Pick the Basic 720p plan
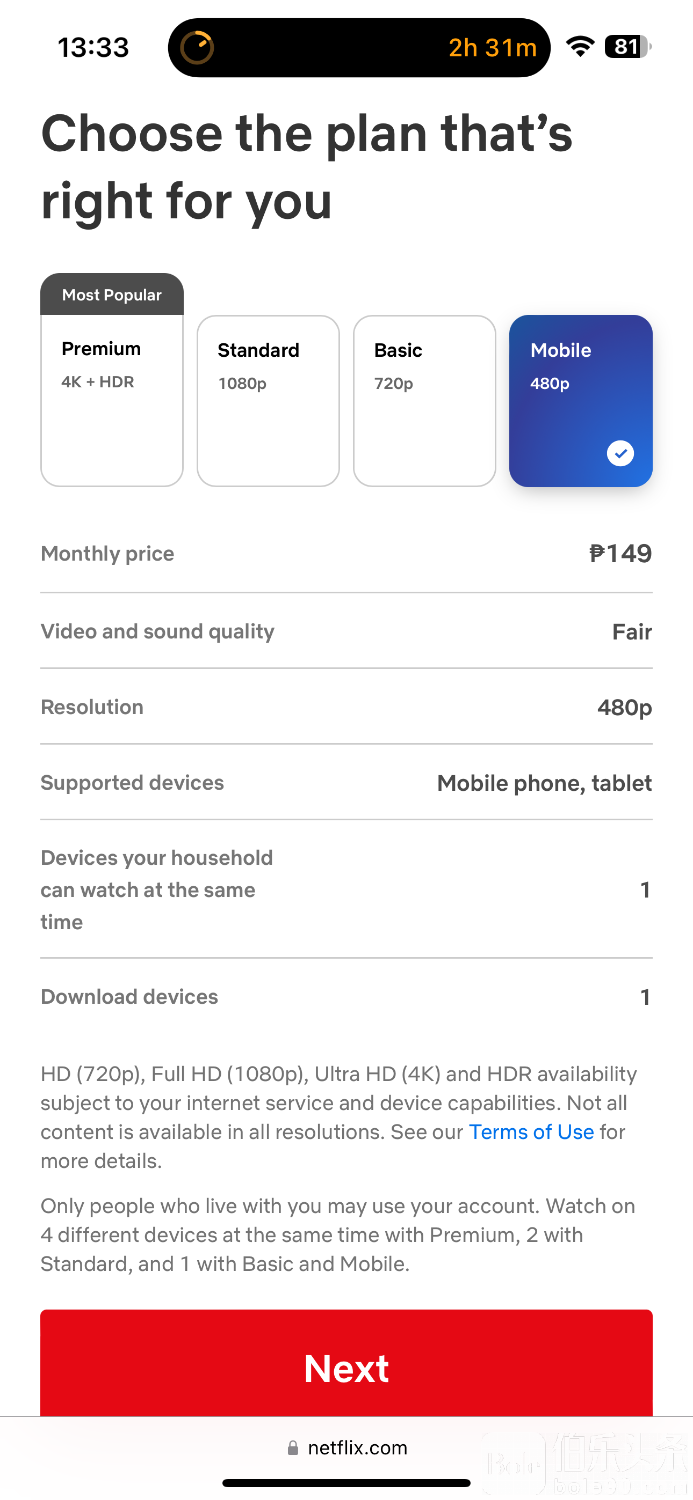The width and height of the screenshot is (693, 1500). 424,401
